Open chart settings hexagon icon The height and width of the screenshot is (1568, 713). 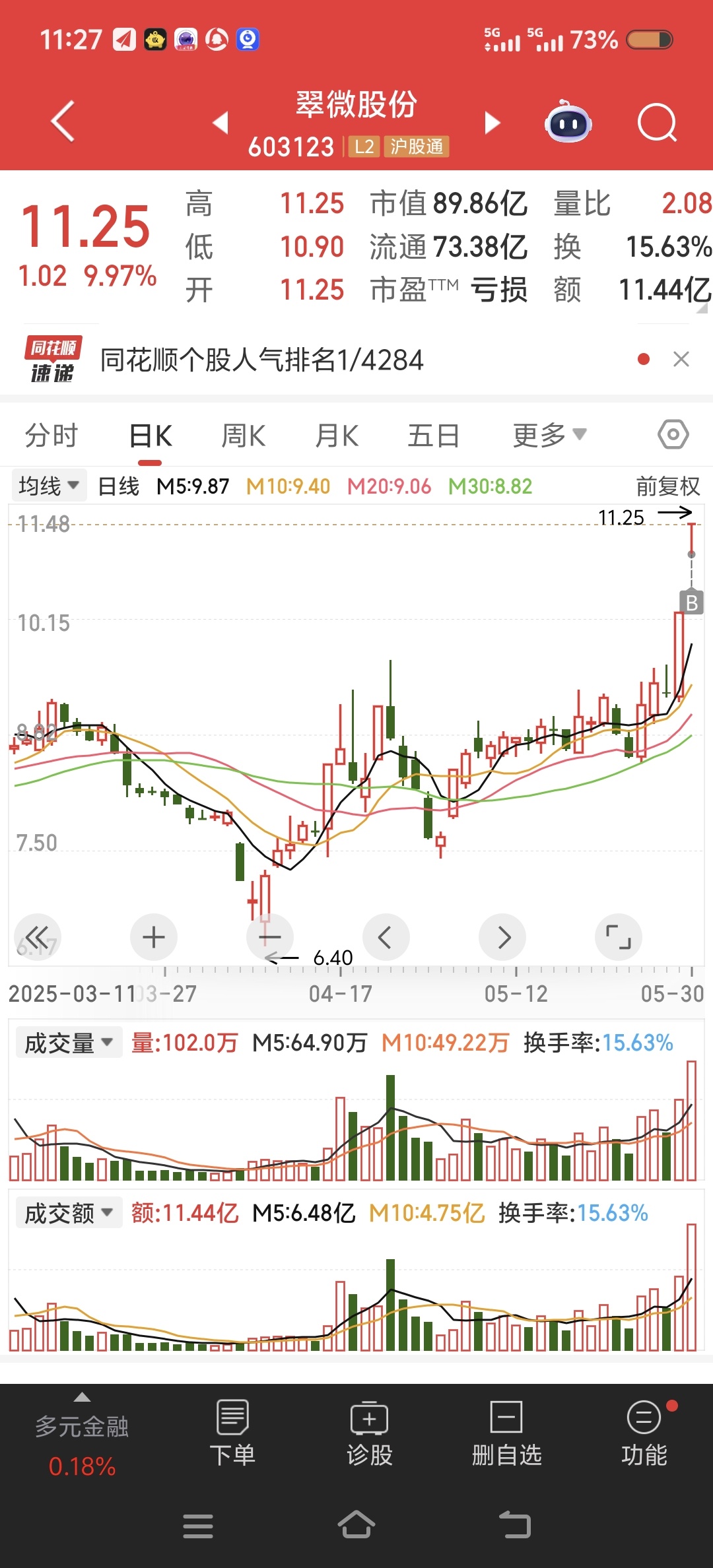click(673, 434)
